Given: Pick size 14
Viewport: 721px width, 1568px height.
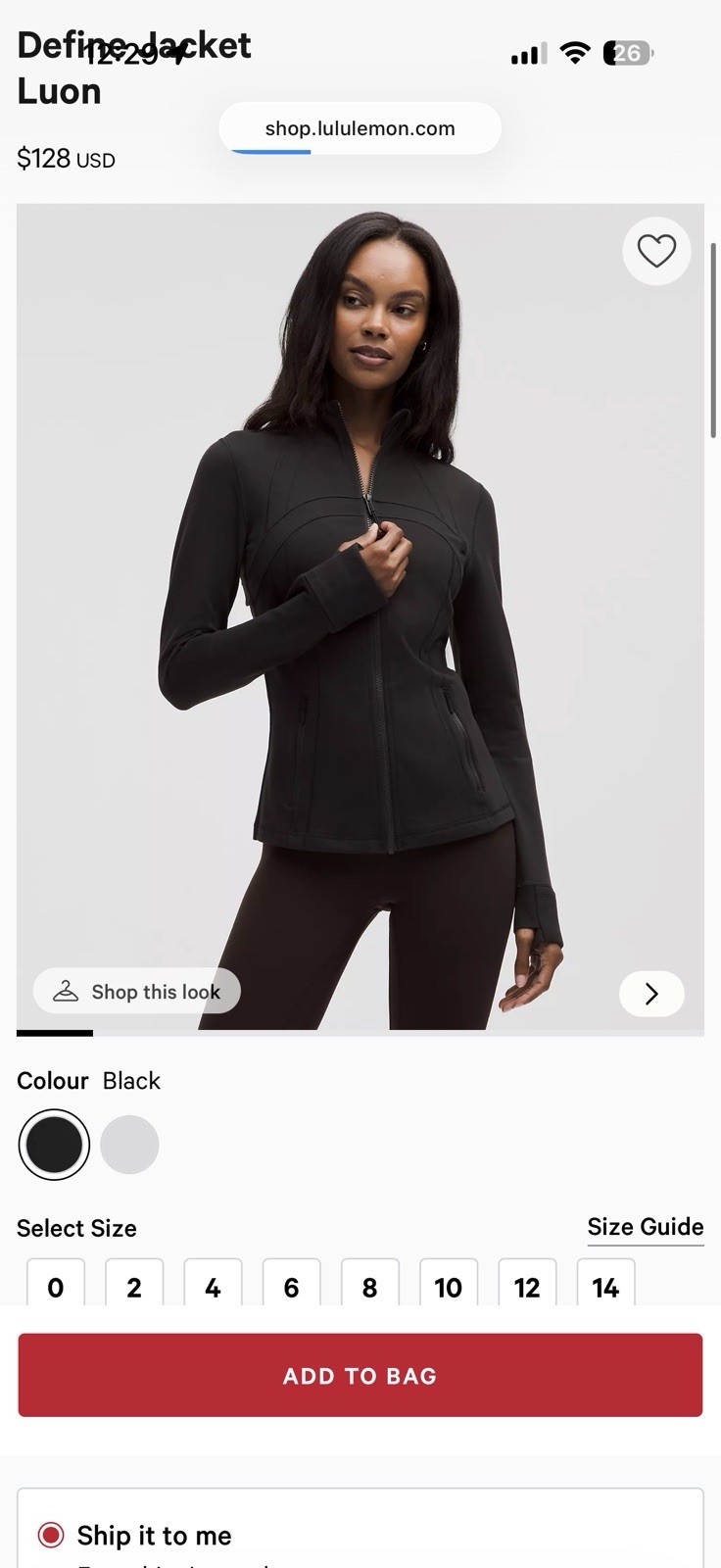Looking at the screenshot, I should [605, 1286].
